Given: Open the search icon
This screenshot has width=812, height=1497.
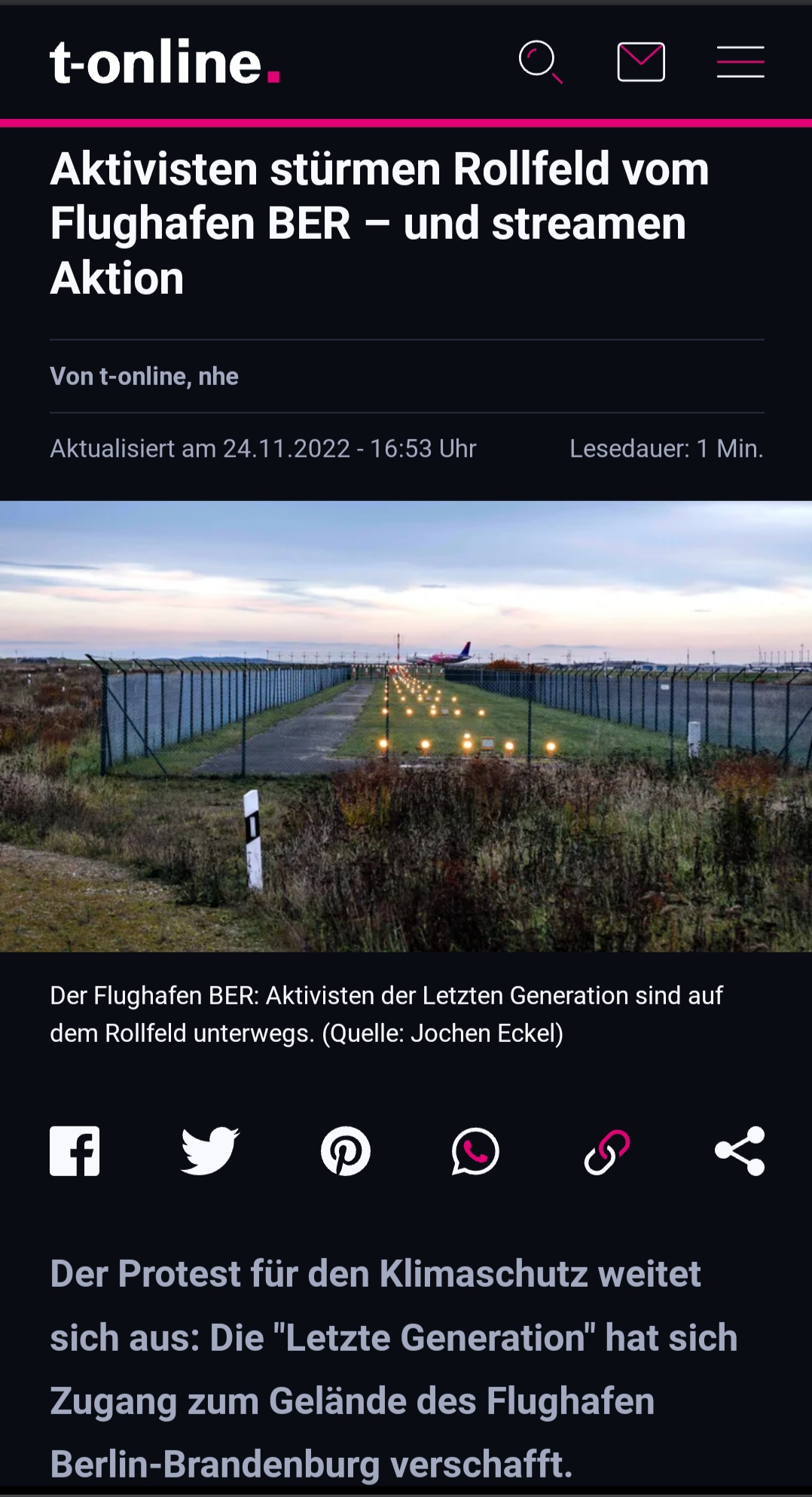Looking at the screenshot, I should (x=540, y=62).
